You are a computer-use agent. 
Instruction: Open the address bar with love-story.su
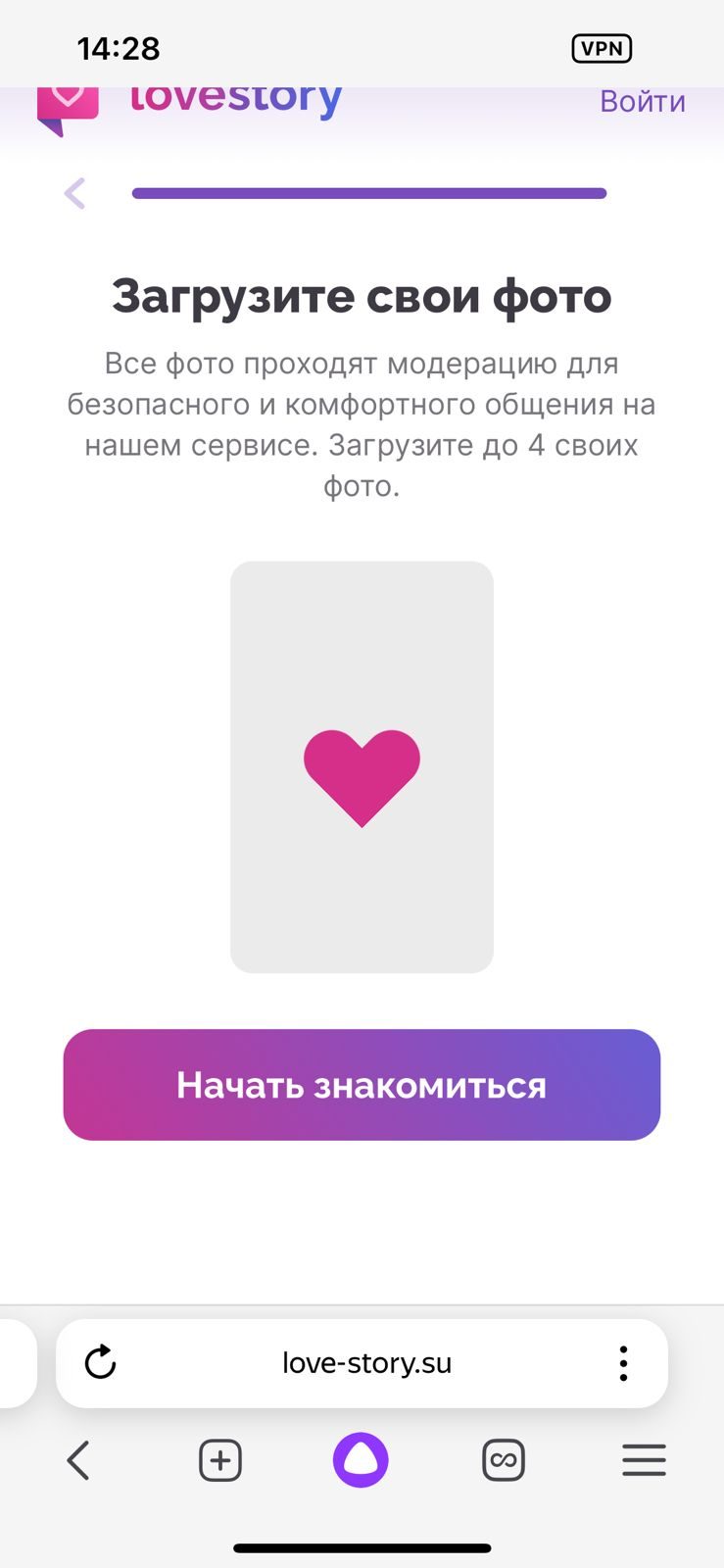tap(366, 1363)
